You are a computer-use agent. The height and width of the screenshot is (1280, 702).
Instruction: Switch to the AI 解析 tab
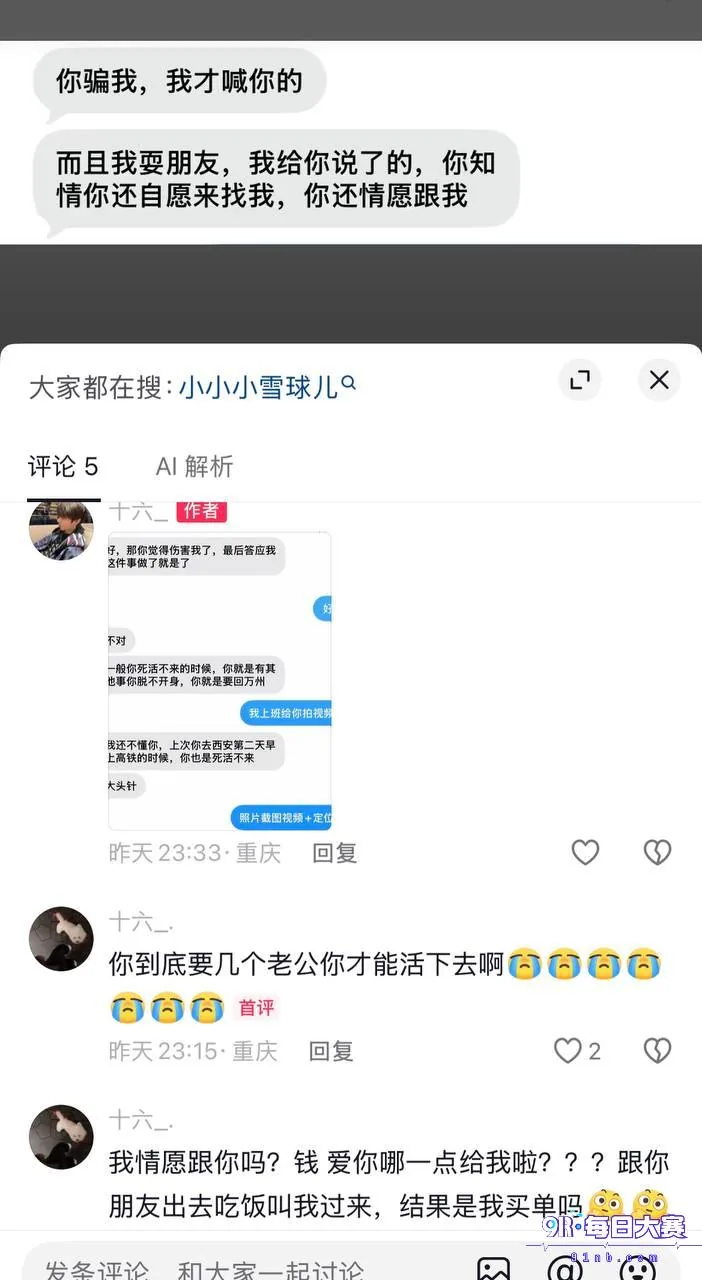194,466
